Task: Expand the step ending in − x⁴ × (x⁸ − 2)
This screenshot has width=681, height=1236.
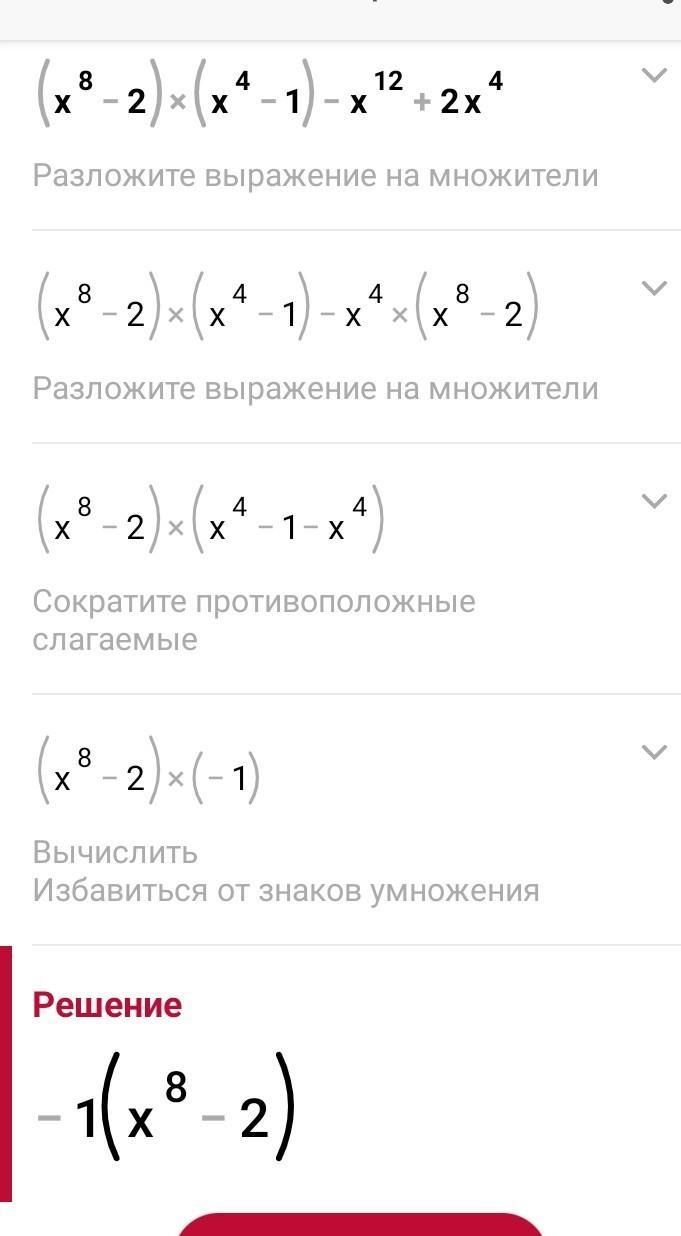Action: click(653, 289)
